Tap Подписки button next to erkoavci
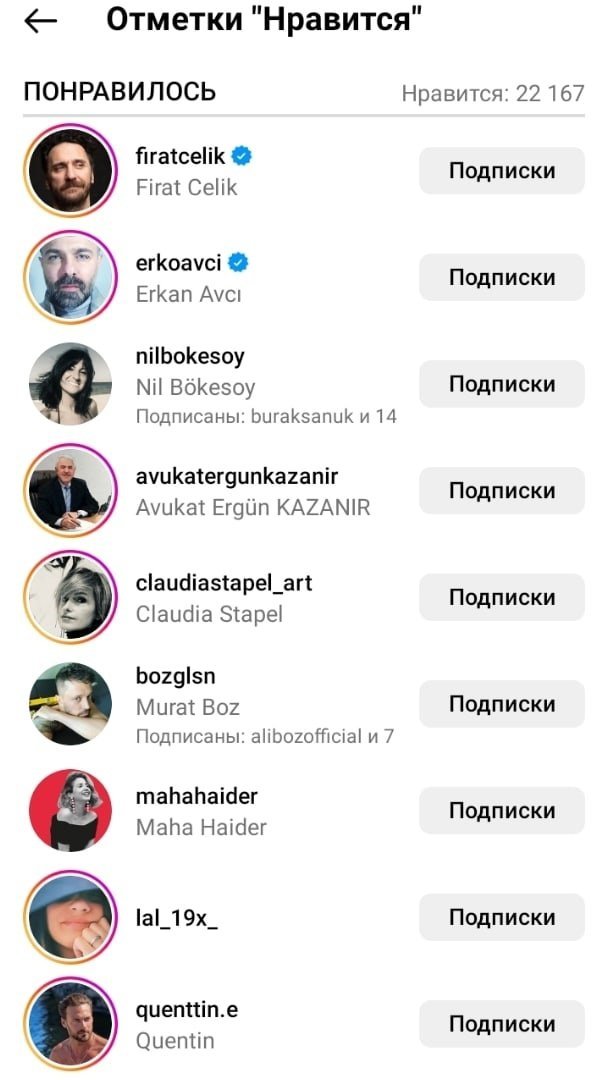608x1080 pixels. (x=501, y=278)
